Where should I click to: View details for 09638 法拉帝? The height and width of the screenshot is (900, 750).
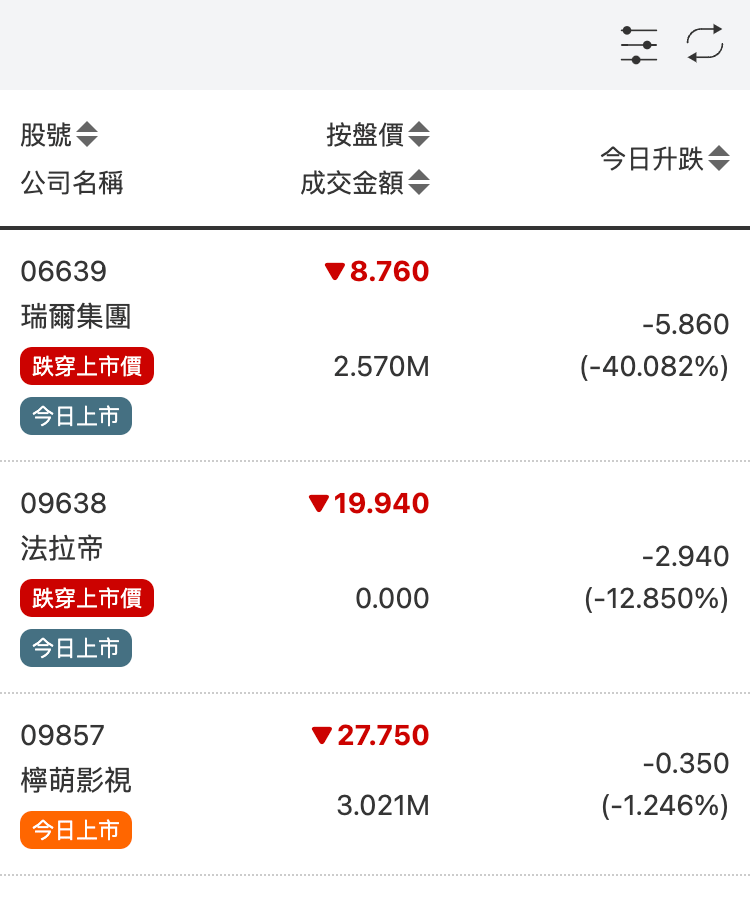coord(62,549)
